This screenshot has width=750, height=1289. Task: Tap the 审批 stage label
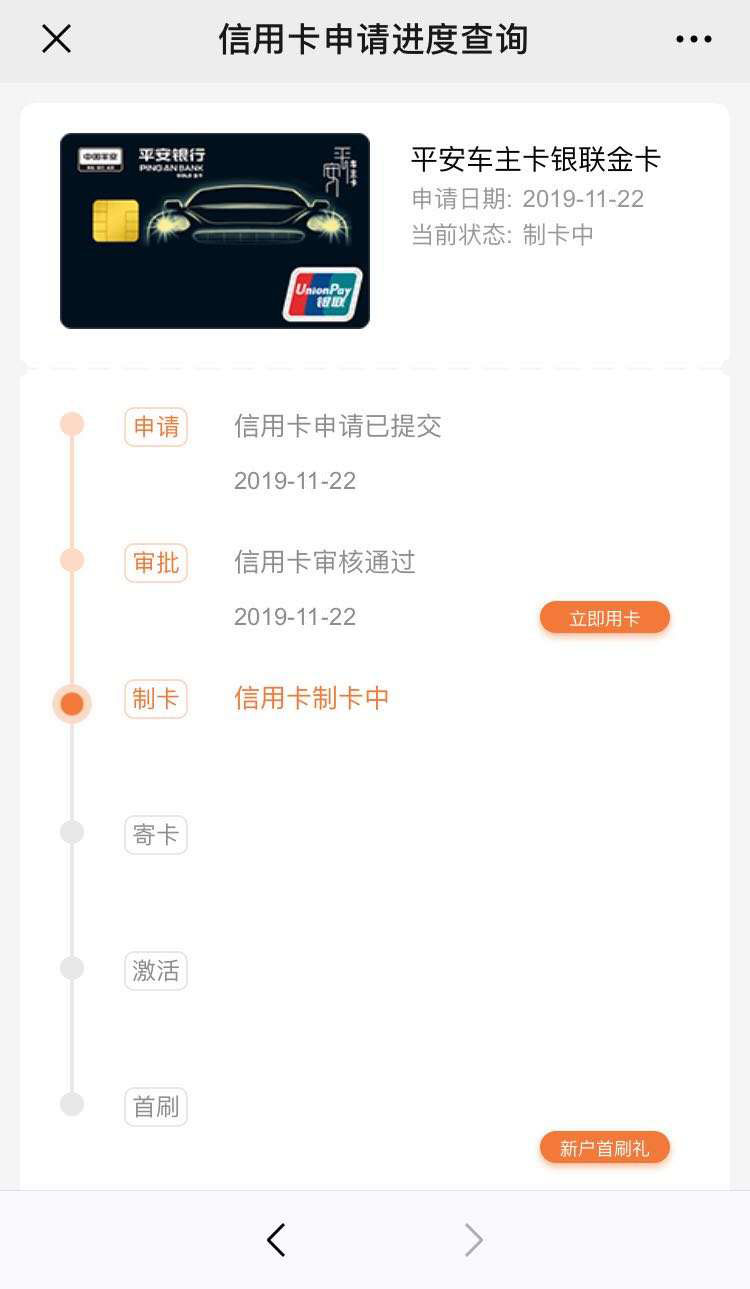(x=155, y=562)
